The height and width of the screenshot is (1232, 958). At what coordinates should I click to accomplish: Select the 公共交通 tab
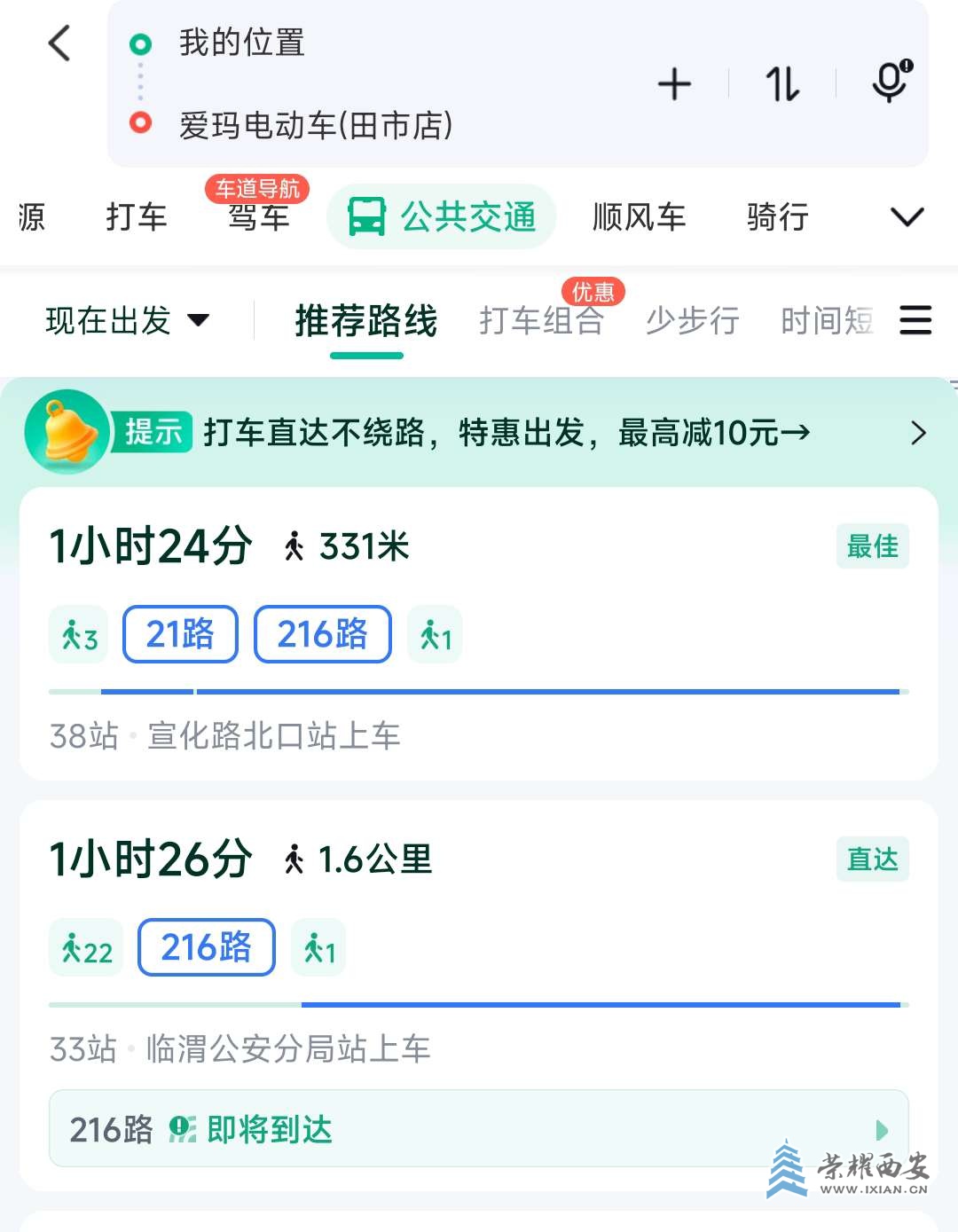point(442,216)
